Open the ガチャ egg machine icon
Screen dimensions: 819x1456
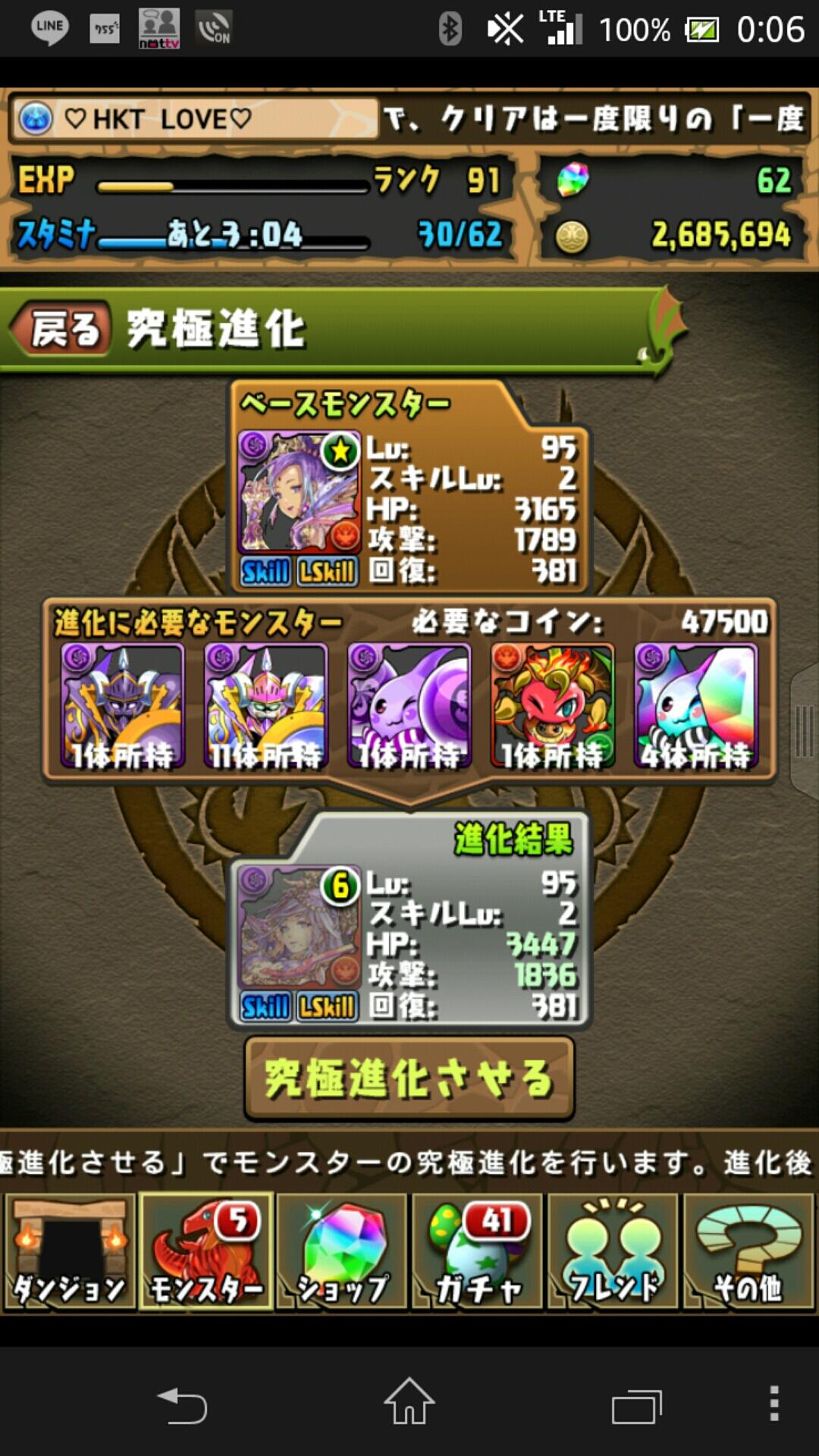pos(478,1251)
